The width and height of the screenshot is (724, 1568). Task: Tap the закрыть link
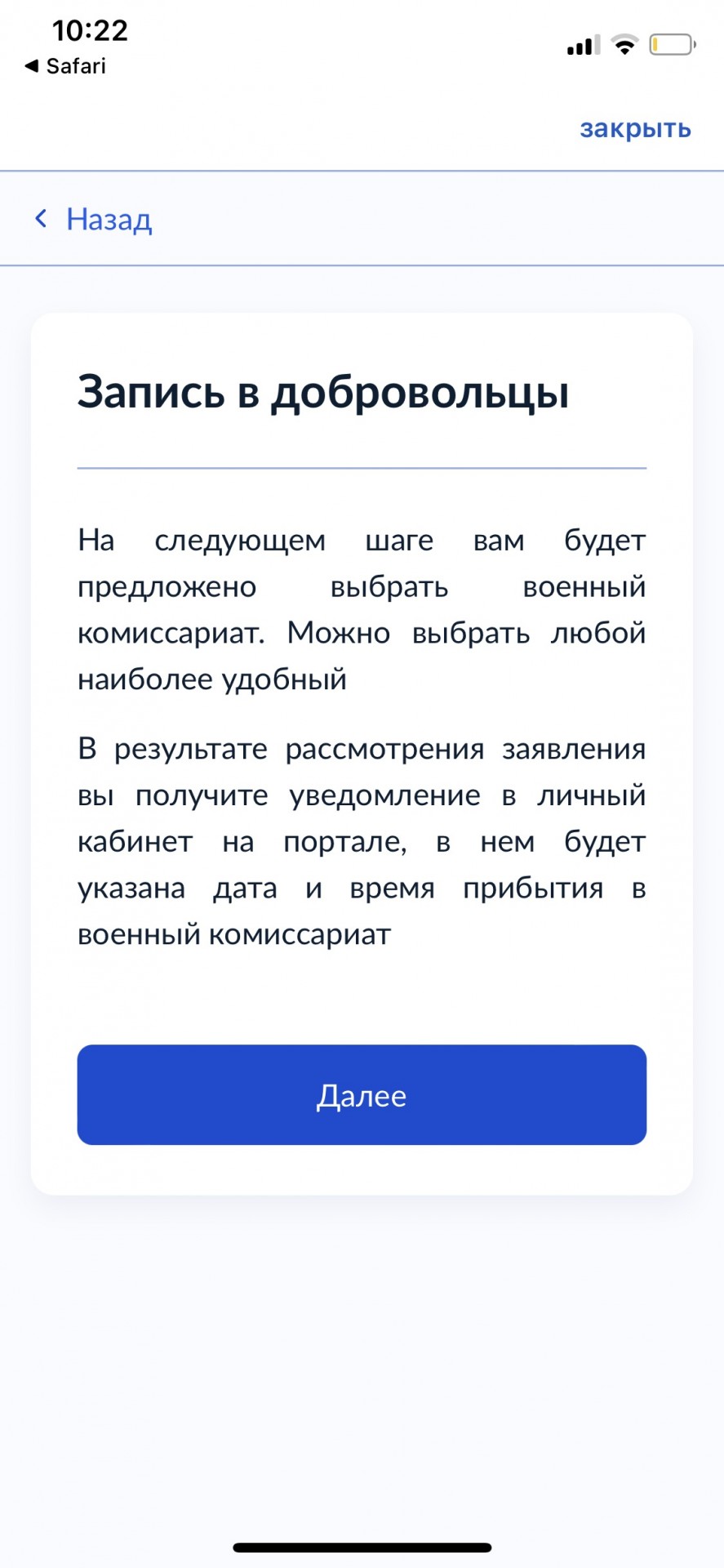pos(635,129)
